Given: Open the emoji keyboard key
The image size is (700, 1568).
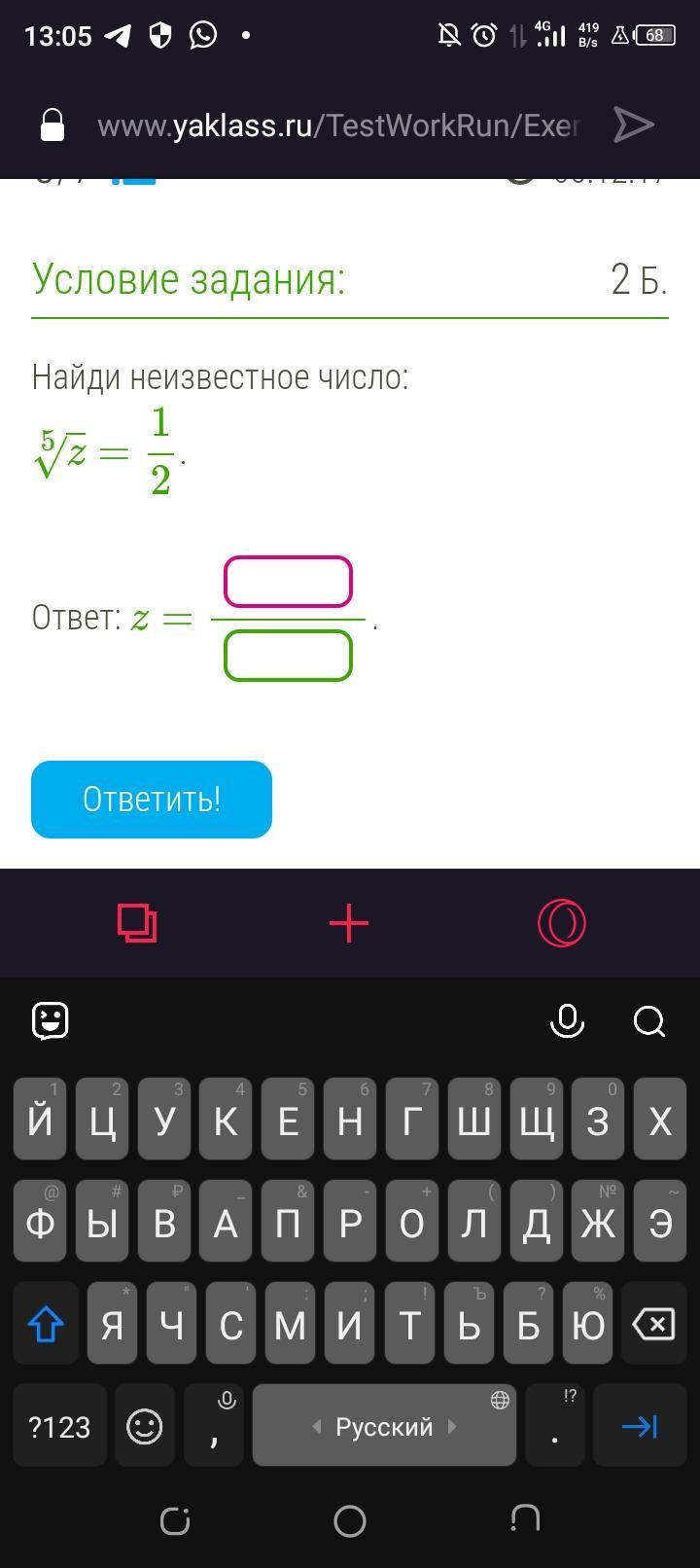Looking at the screenshot, I should (x=145, y=1426).
